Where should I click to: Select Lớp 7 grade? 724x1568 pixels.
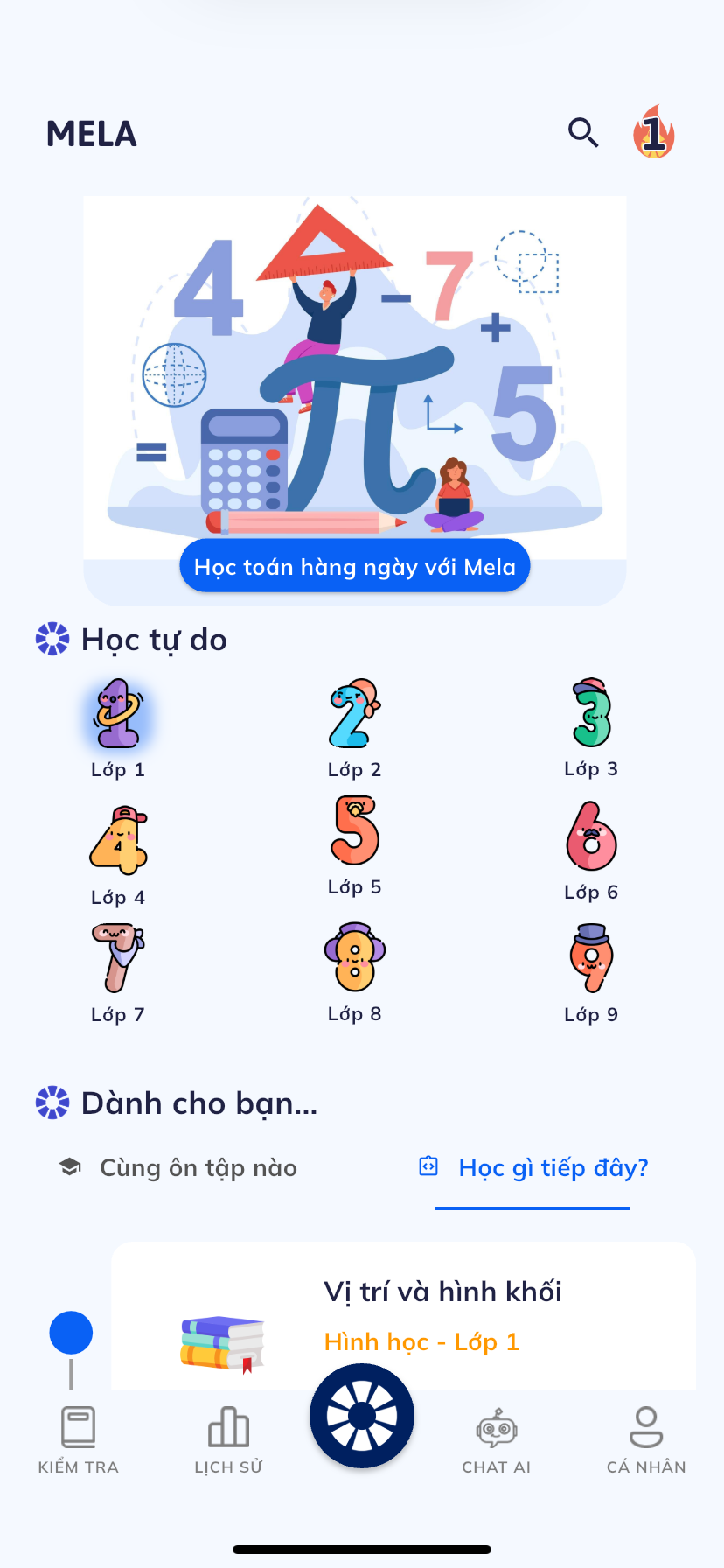point(118,972)
